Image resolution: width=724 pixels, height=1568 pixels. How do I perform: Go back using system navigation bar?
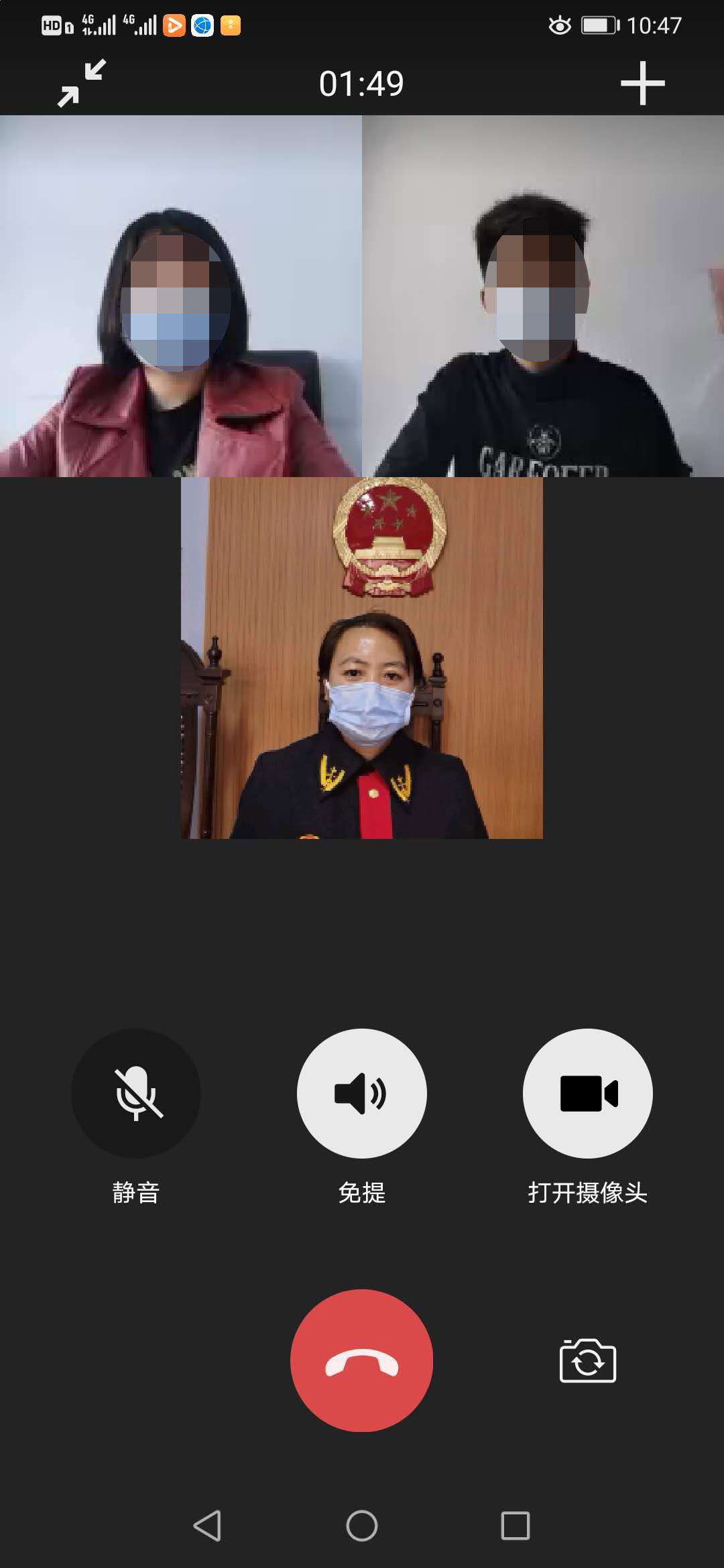pos(207,1526)
